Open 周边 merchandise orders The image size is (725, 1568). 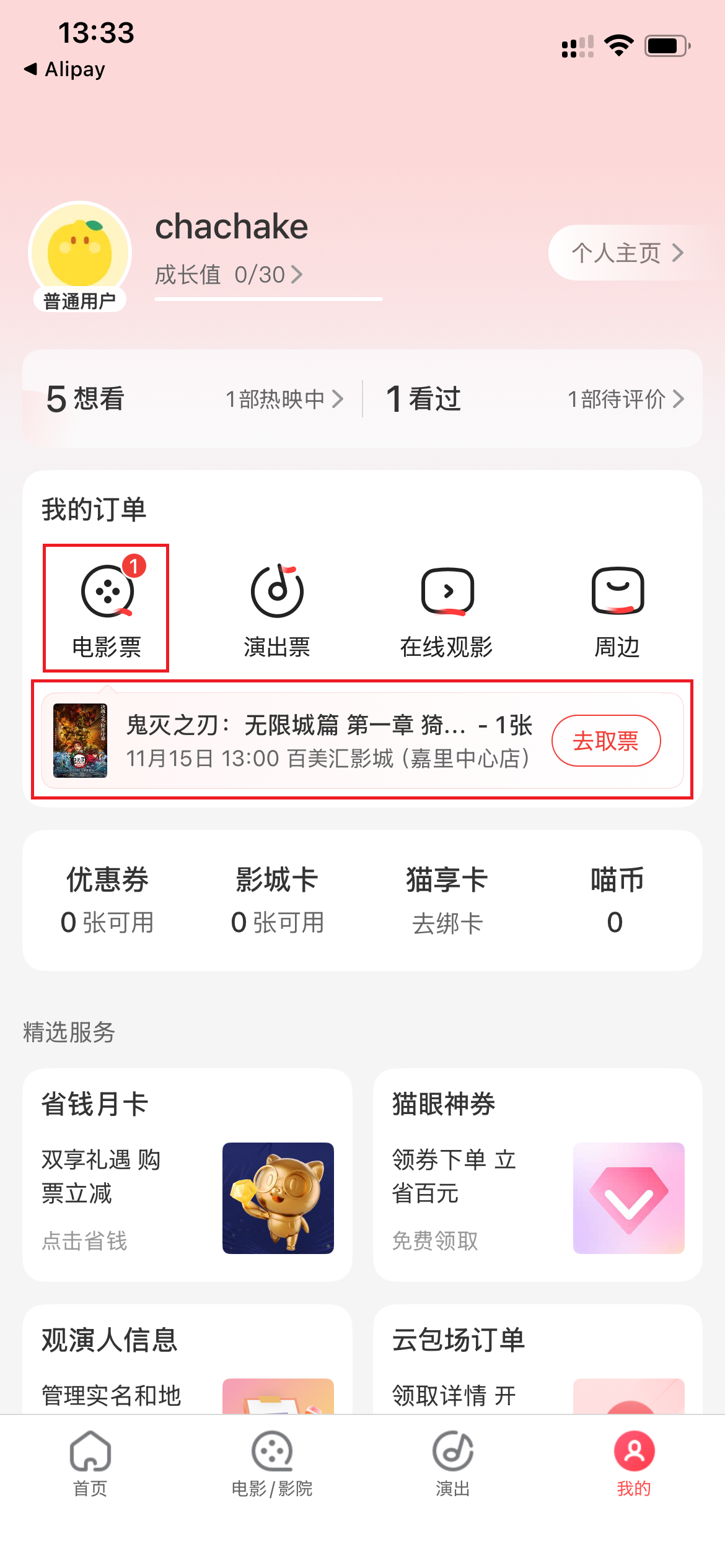coord(617,608)
